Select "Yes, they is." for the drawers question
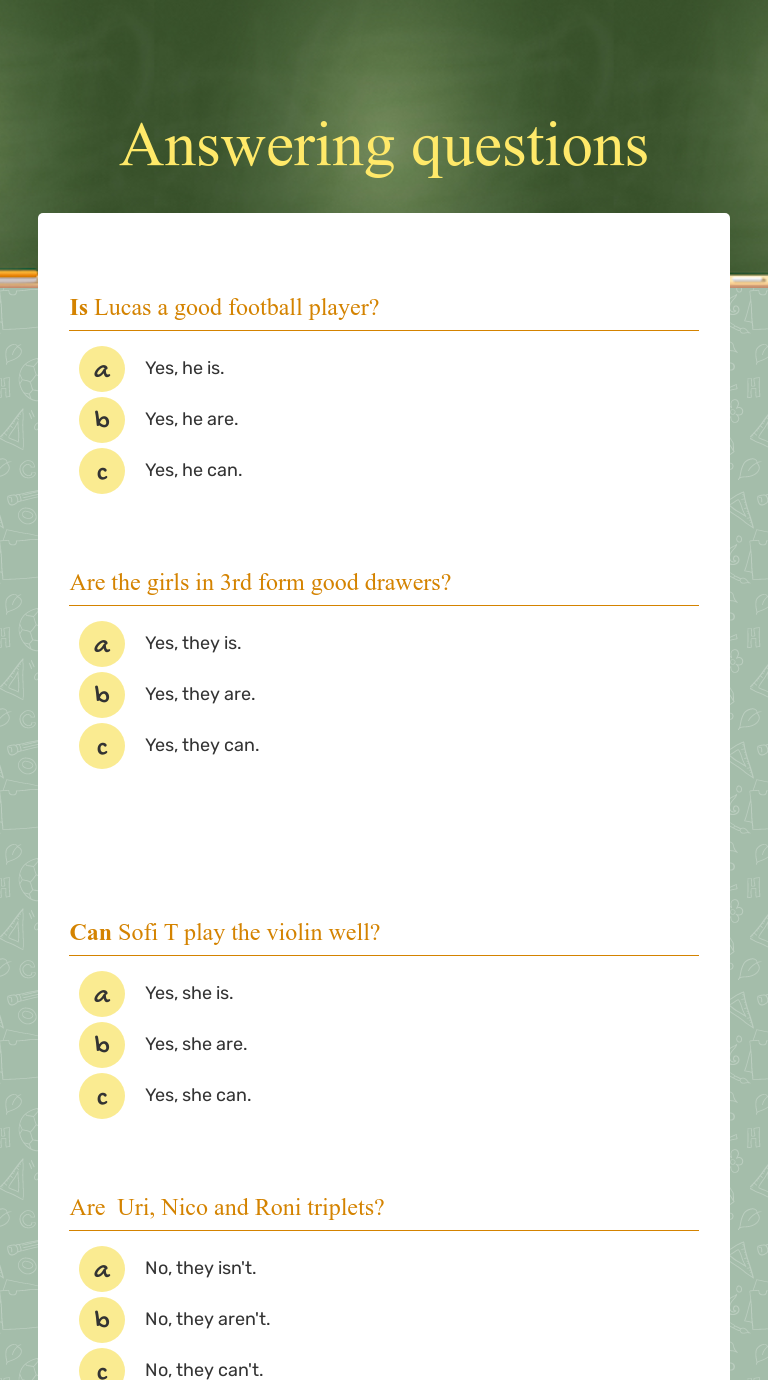Image resolution: width=768 pixels, height=1380 pixels. 193,643
